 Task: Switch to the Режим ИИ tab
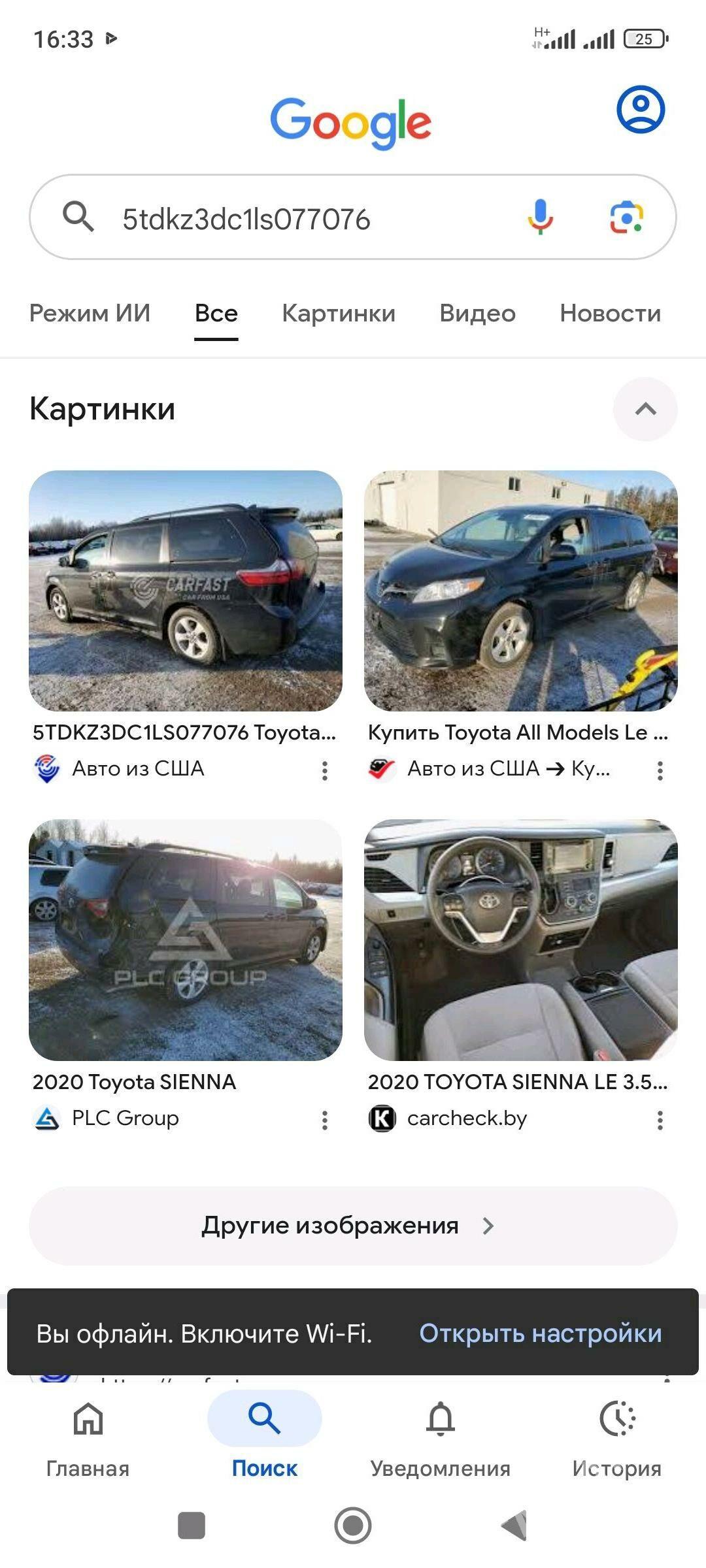(90, 314)
